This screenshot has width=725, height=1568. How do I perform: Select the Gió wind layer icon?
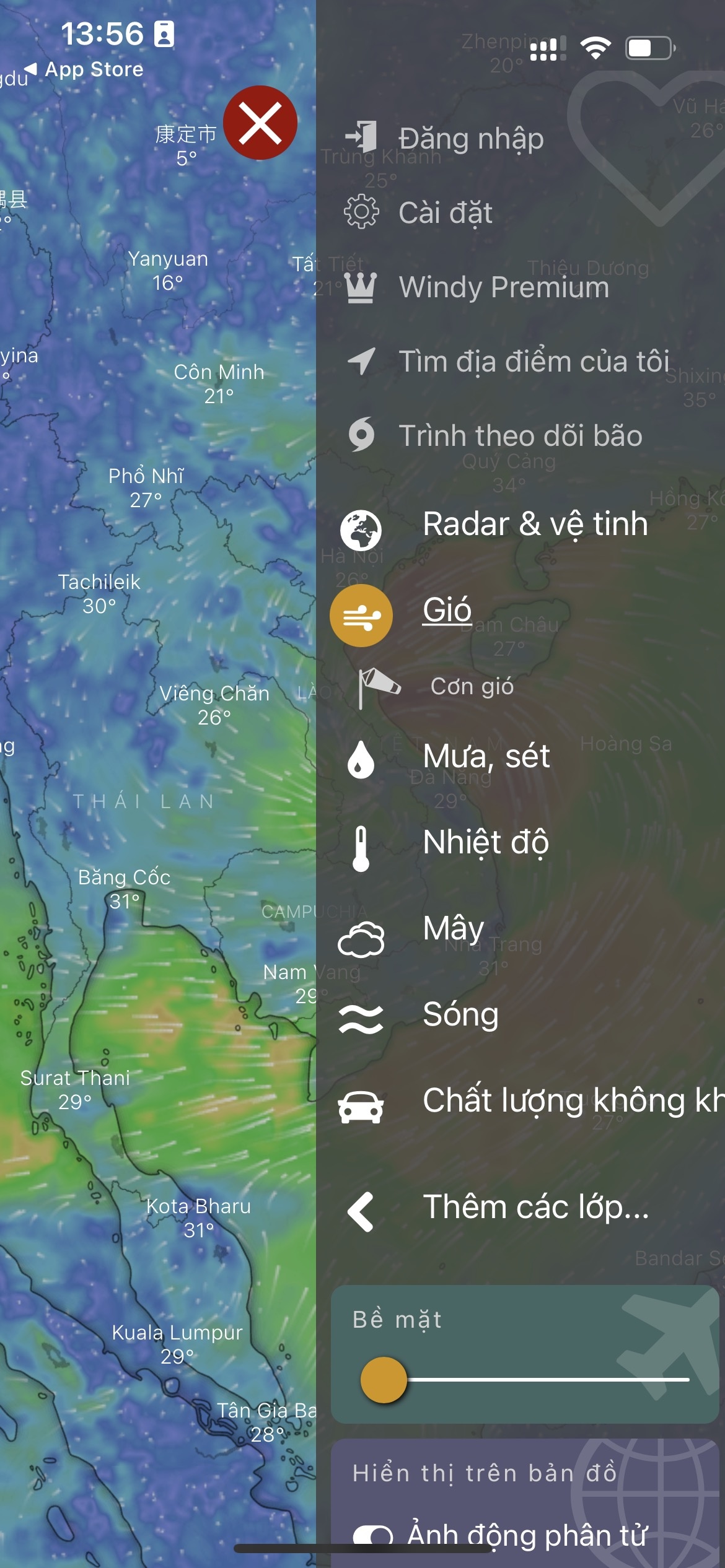click(x=361, y=614)
